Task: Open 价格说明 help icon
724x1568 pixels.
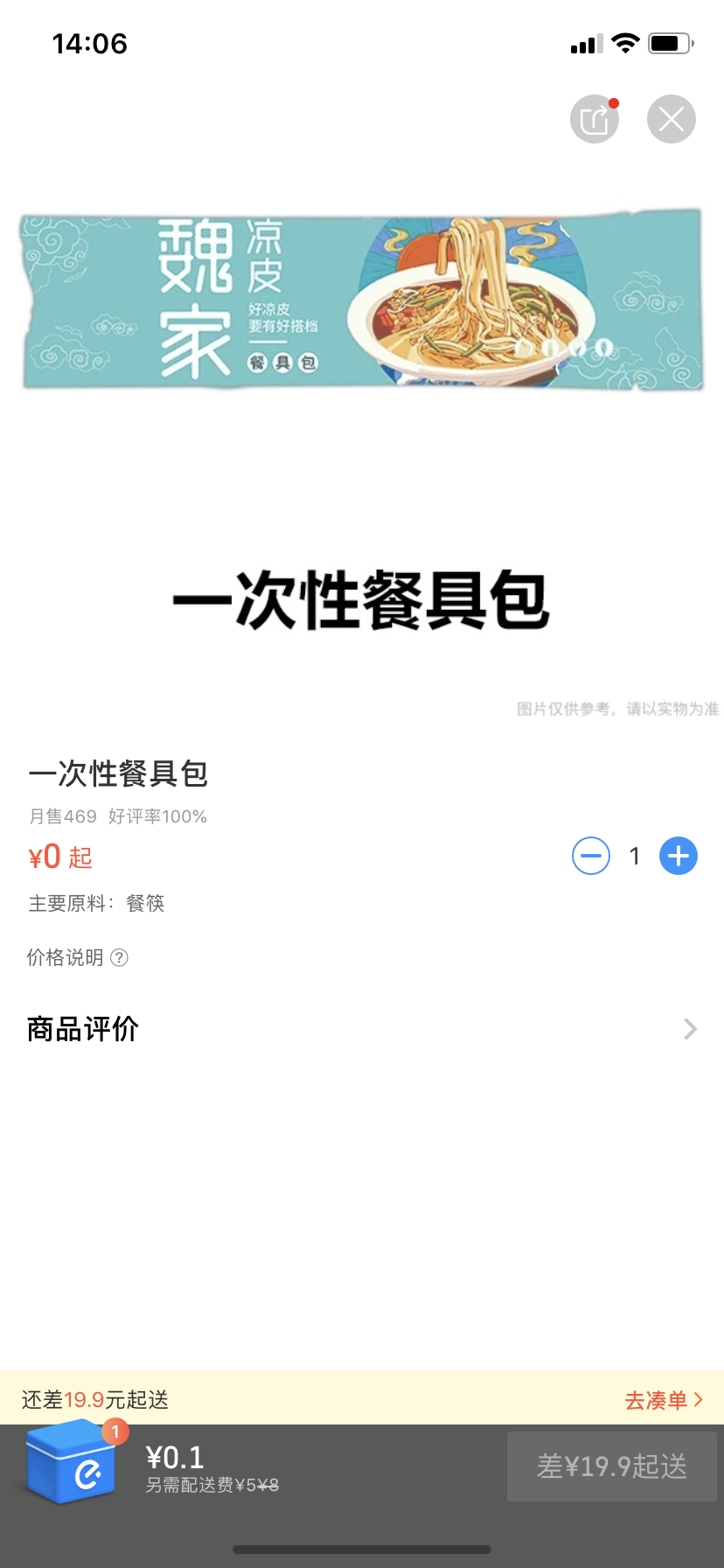Action: (x=120, y=957)
